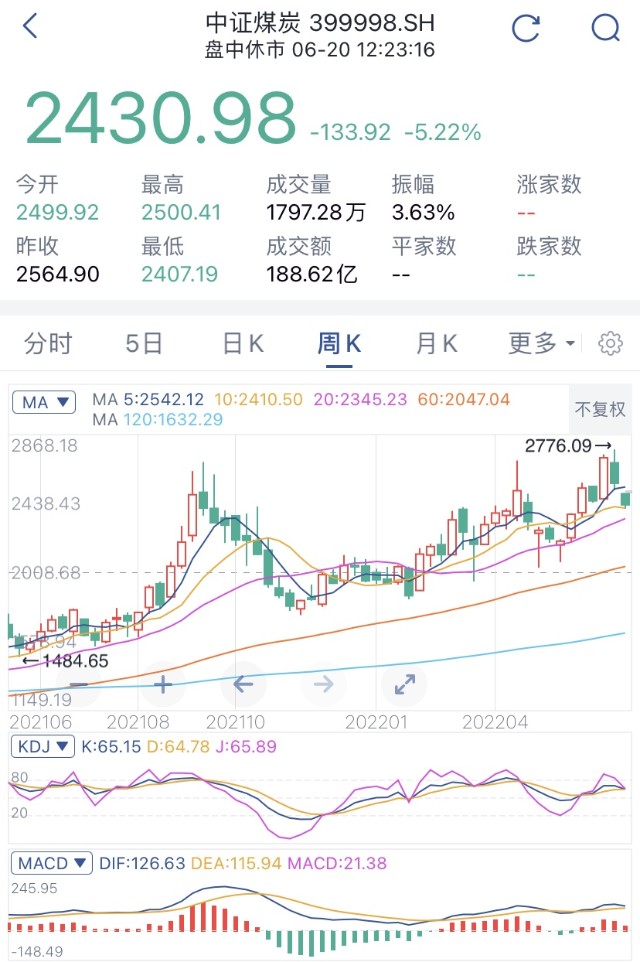
Task: Refresh the index quote data
Action: pos(526,28)
